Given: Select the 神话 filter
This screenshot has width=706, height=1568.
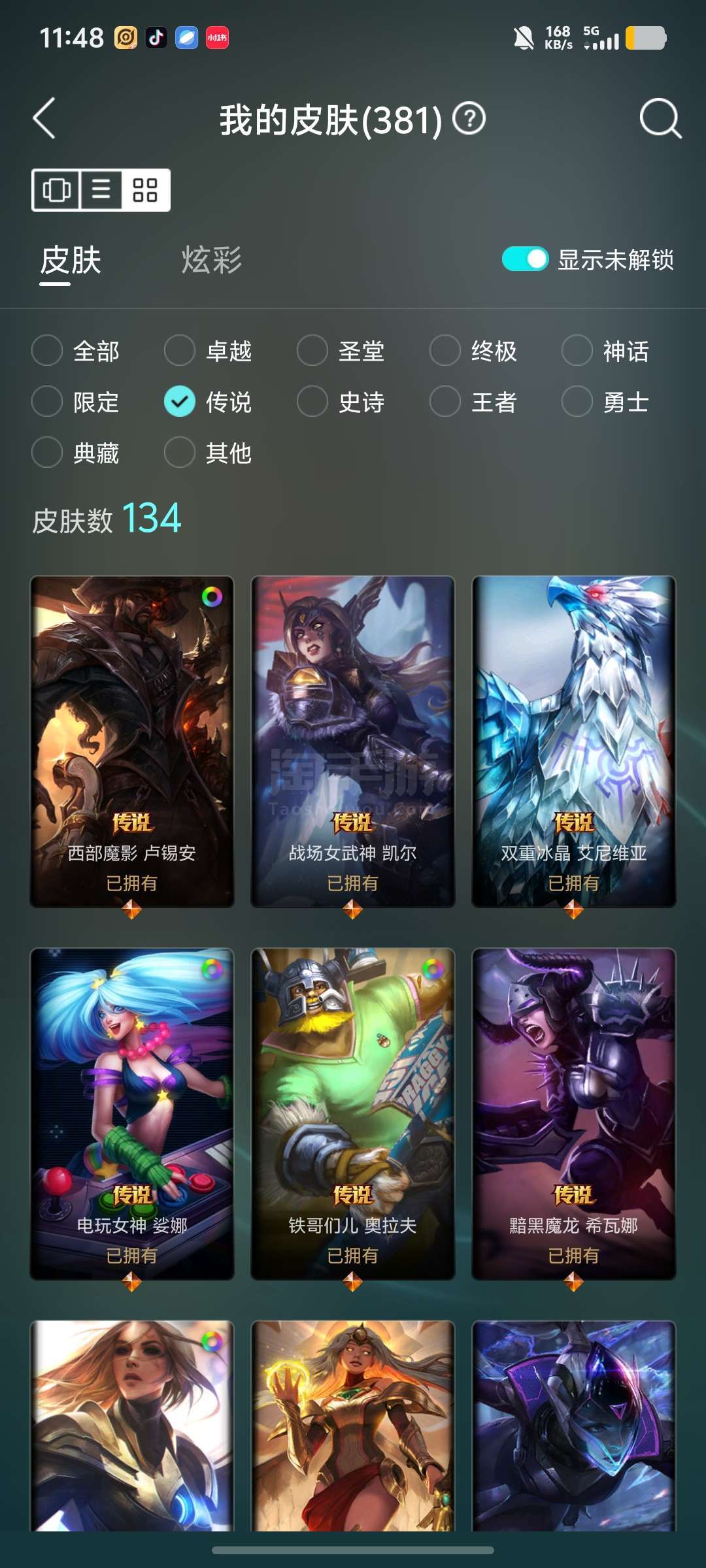Looking at the screenshot, I should point(606,351).
